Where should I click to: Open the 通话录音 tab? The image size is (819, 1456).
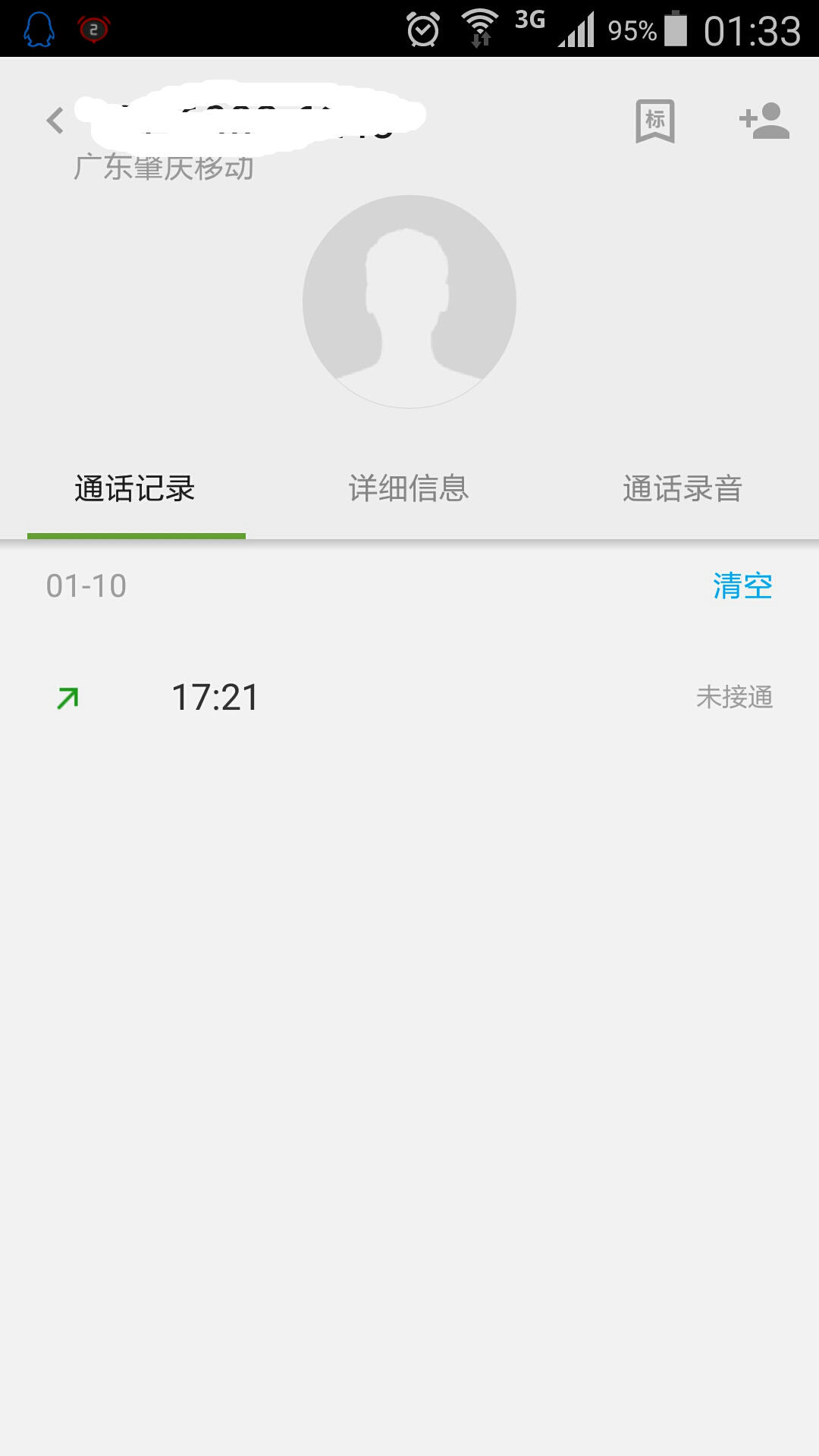(682, 489)
